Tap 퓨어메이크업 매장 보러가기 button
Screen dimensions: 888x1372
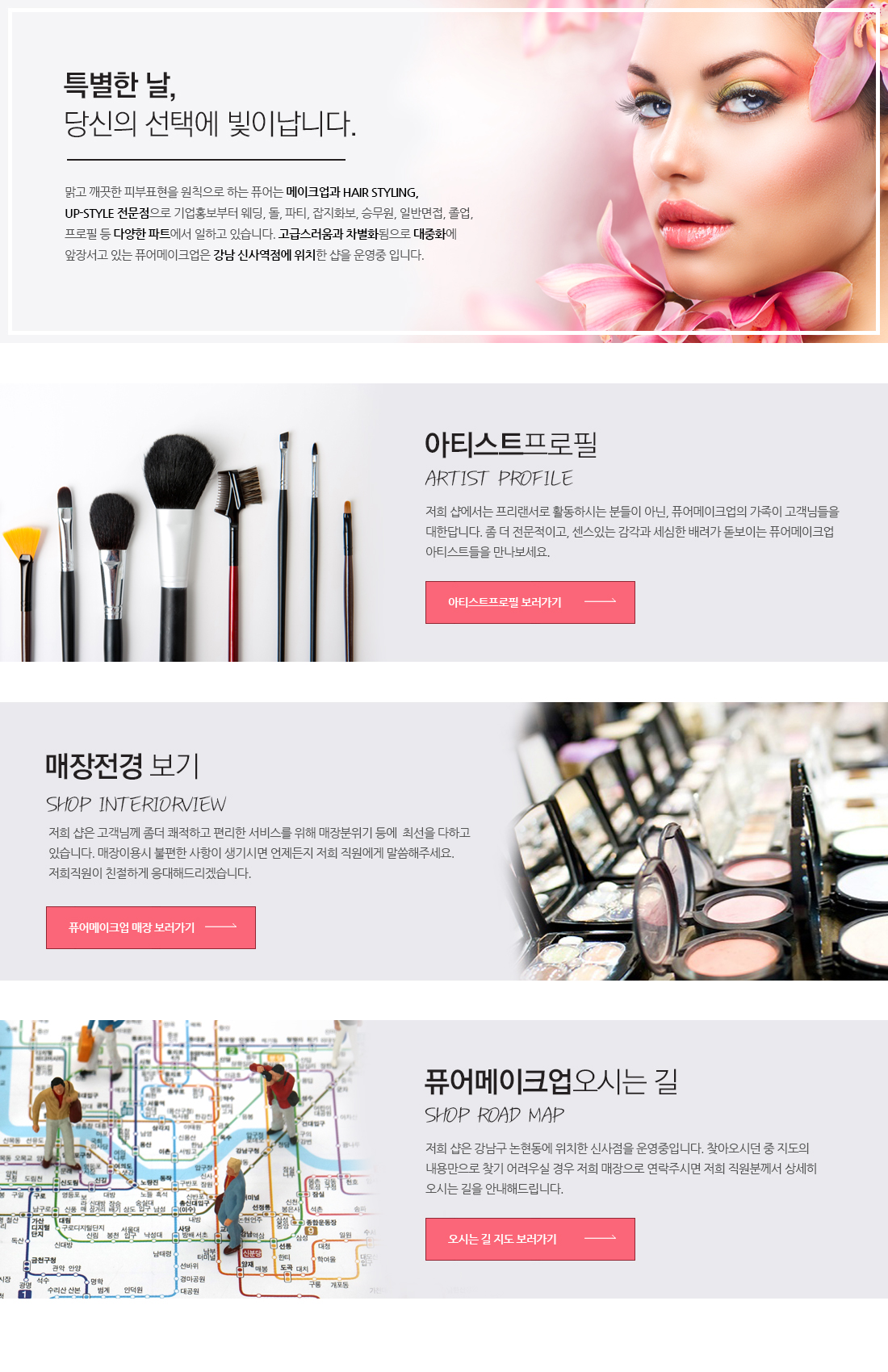(x=151, y=927)
